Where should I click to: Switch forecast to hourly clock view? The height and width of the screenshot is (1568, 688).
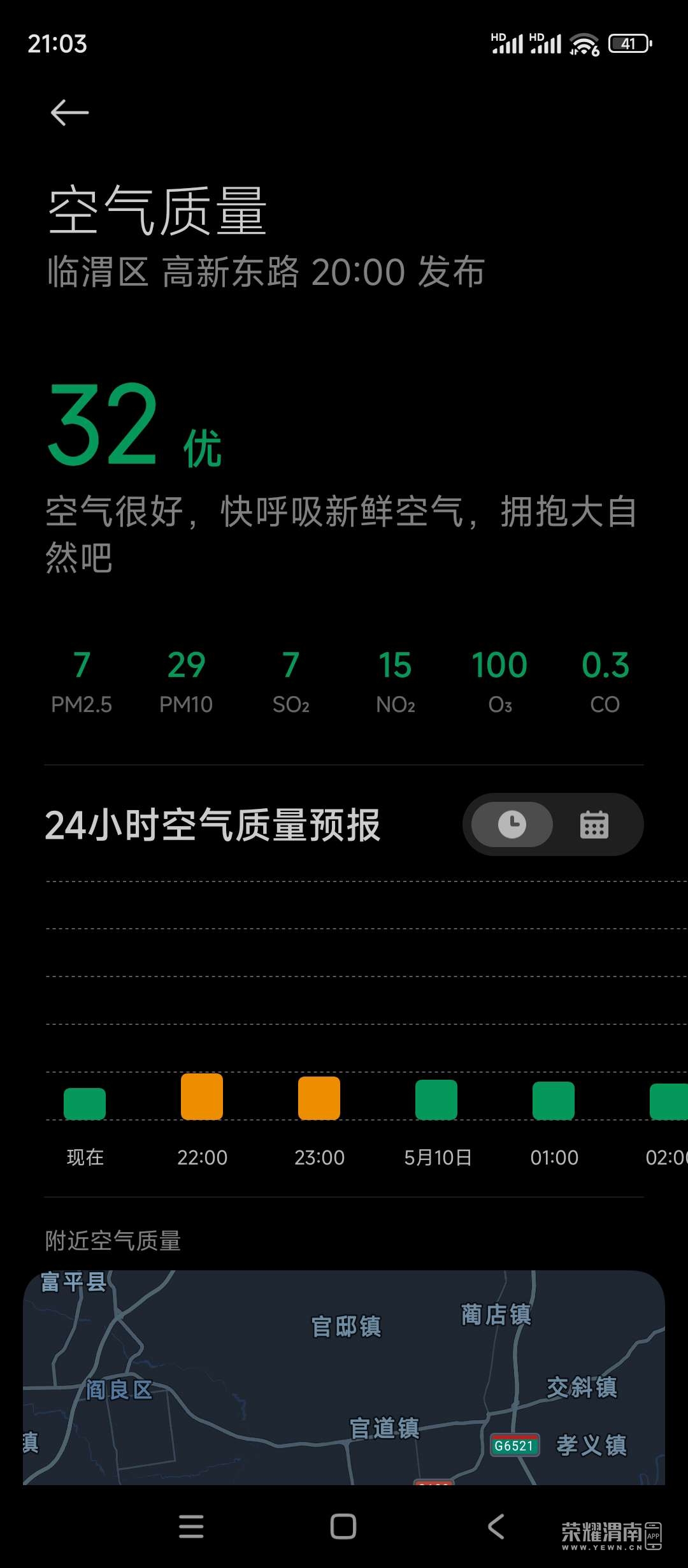click(512, 825)
